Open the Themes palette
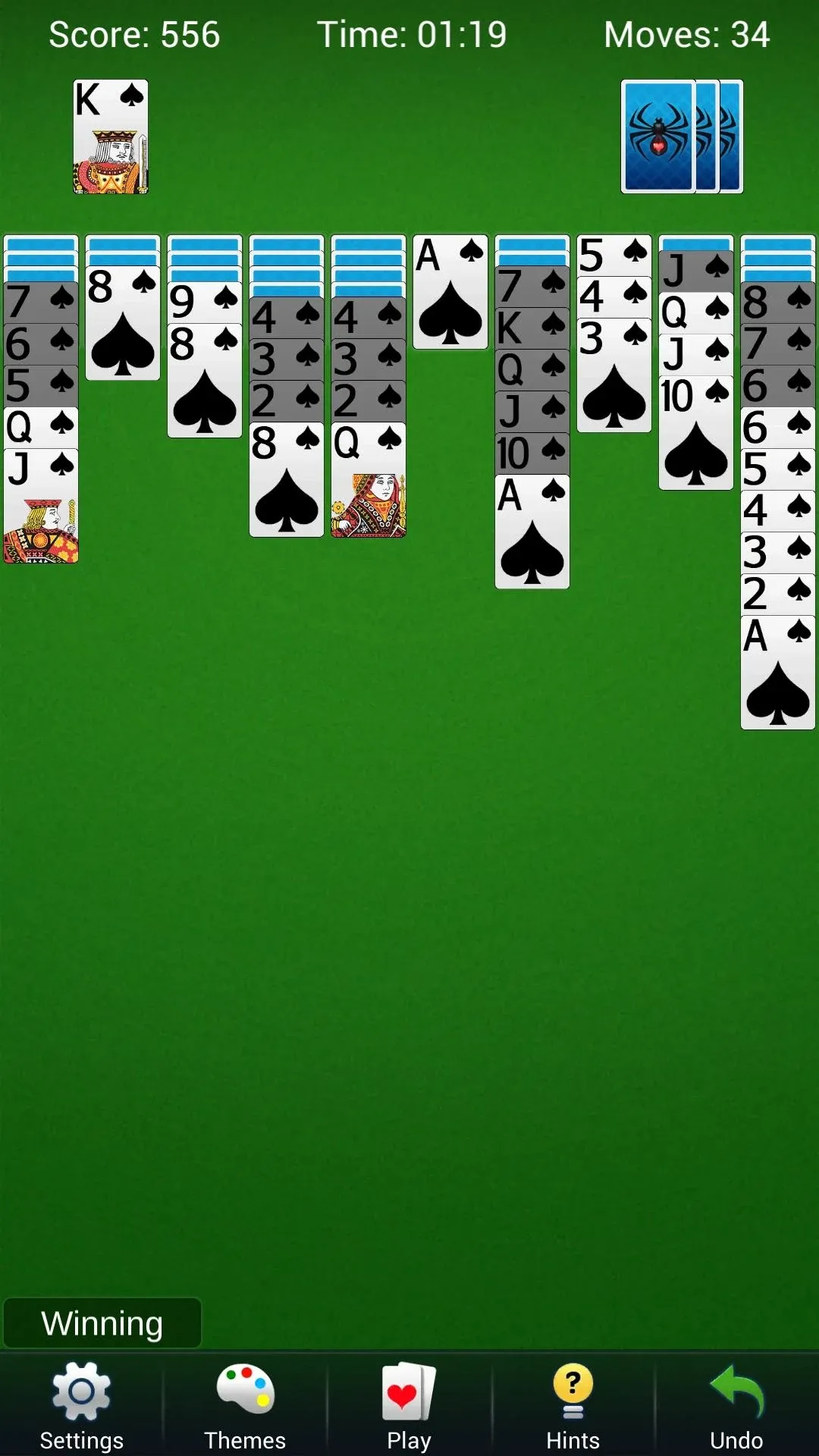This screenshot has width=819, height=1456. (x=245, y=1404)
